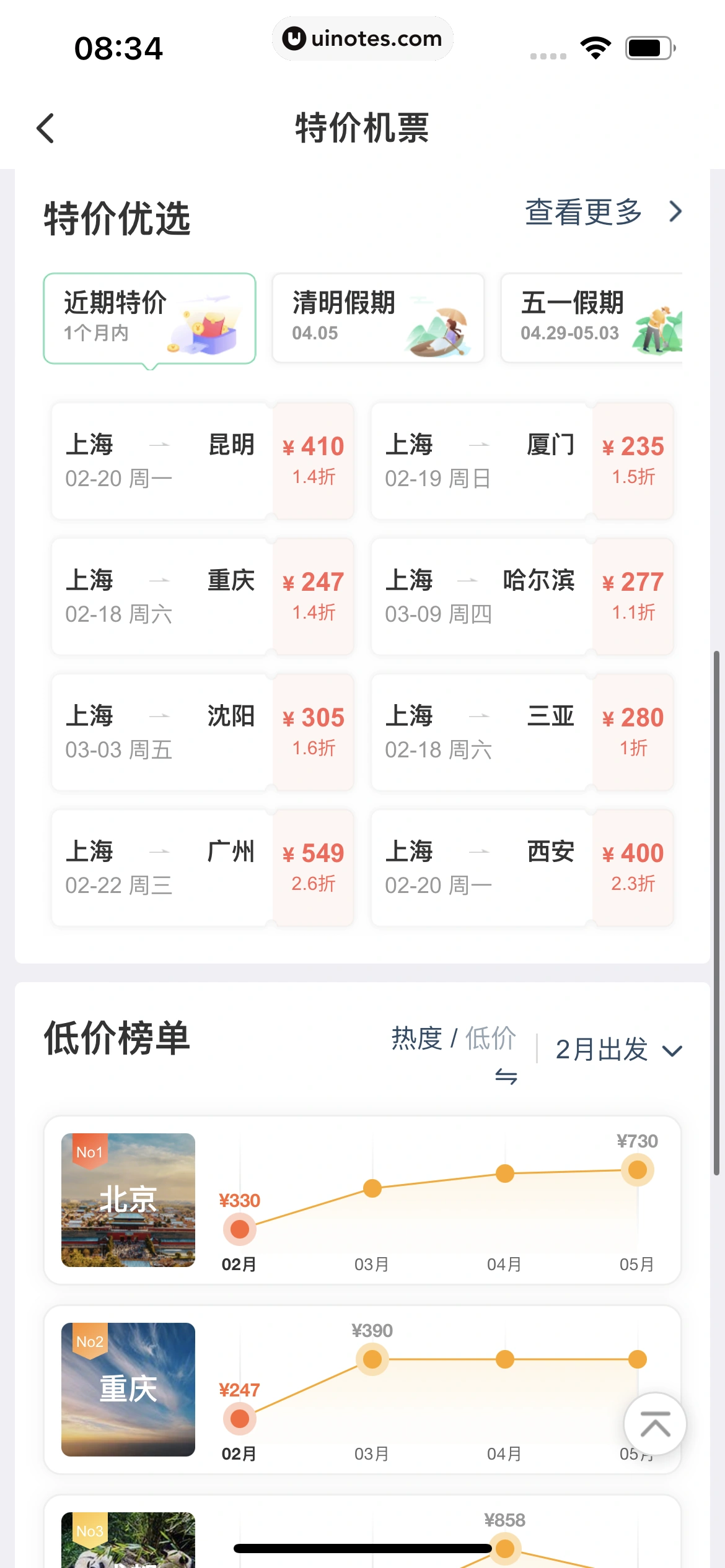The image size is (725, 1568).
Task: Open 上海 to 三亚 ¥280 flight
Action: [522, 732]
